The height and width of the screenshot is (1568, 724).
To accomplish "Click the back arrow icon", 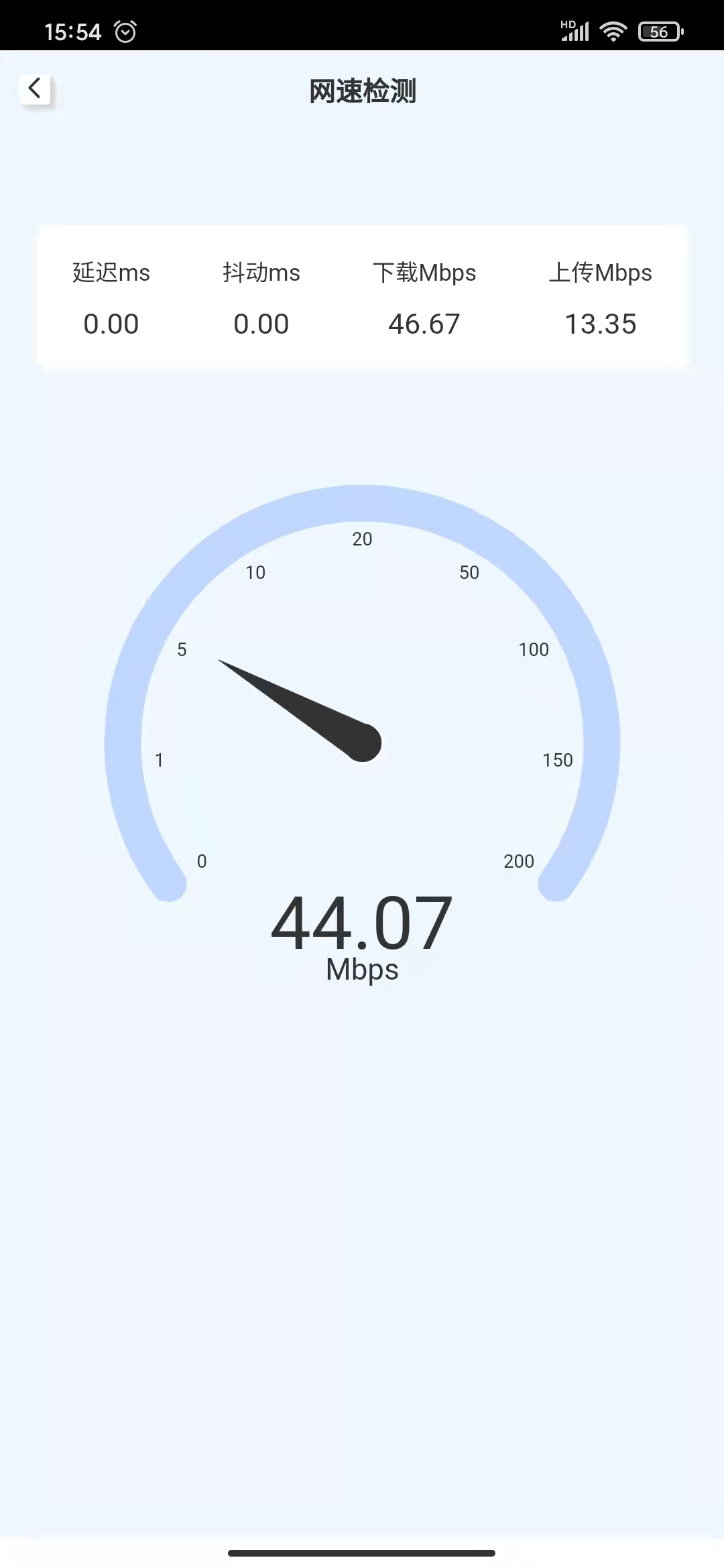I will [x=35, y=88].
